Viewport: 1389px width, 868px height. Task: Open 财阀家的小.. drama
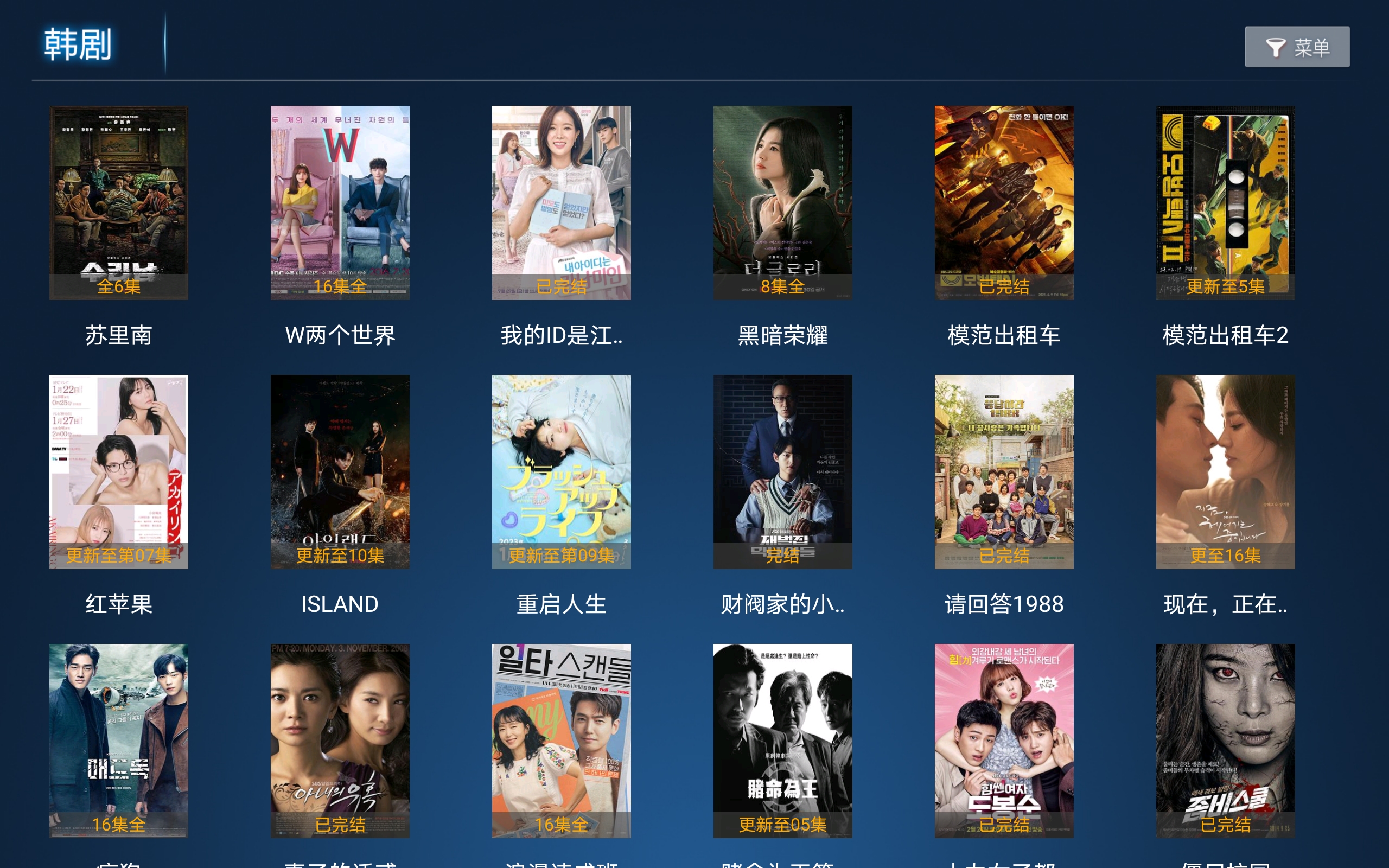point(782,471)
